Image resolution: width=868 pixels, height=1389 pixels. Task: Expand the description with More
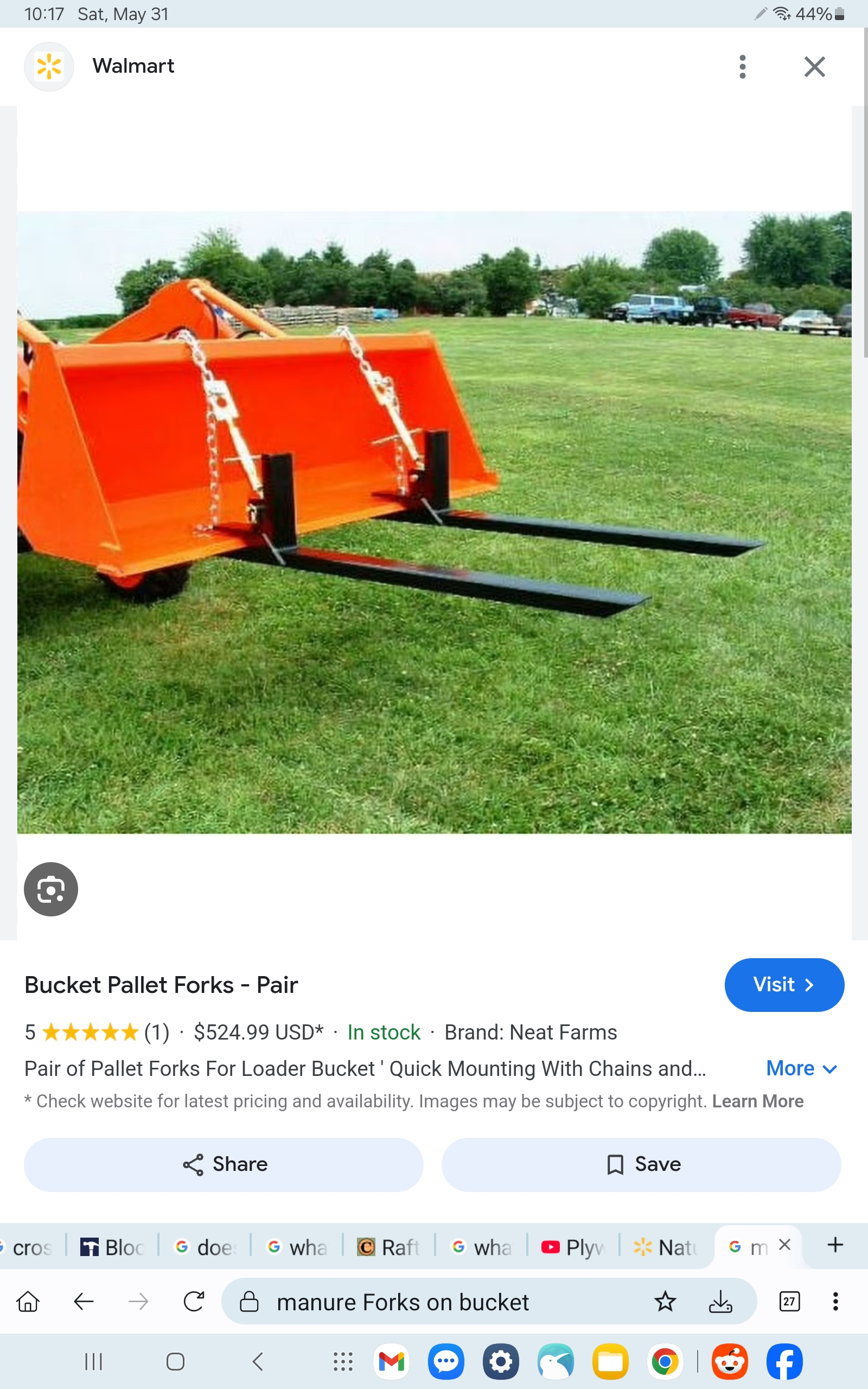click(801, 1068)
